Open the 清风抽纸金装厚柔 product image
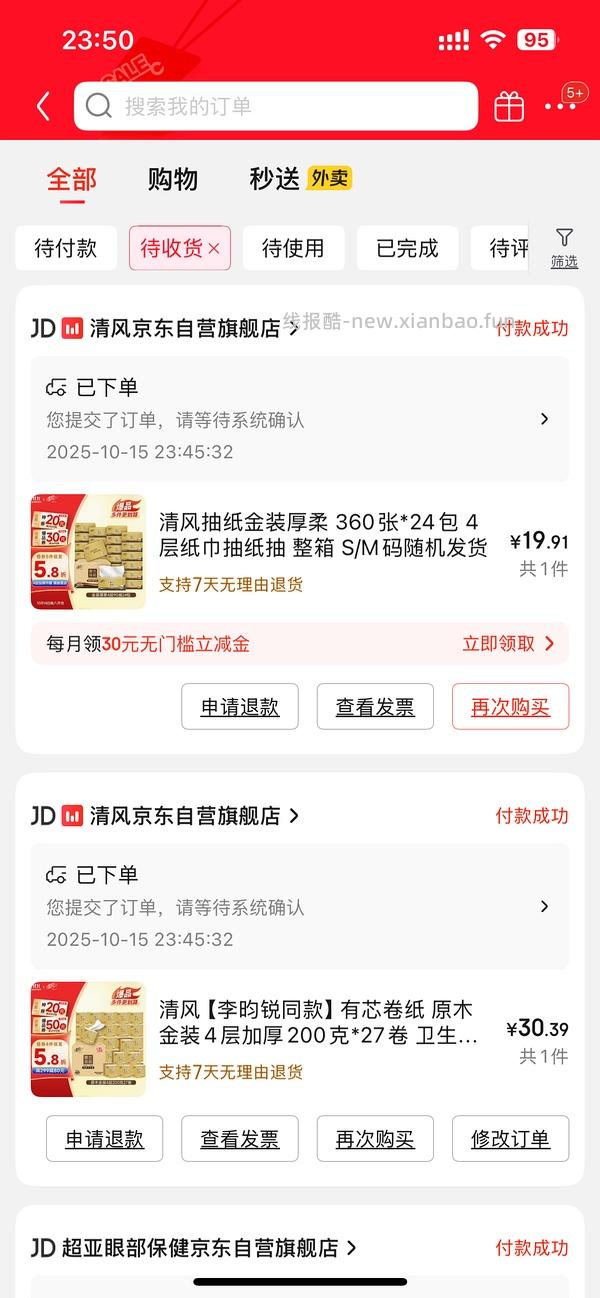Image resolution: width=600 pixels, height=1298 pixels. pos(88,551)
